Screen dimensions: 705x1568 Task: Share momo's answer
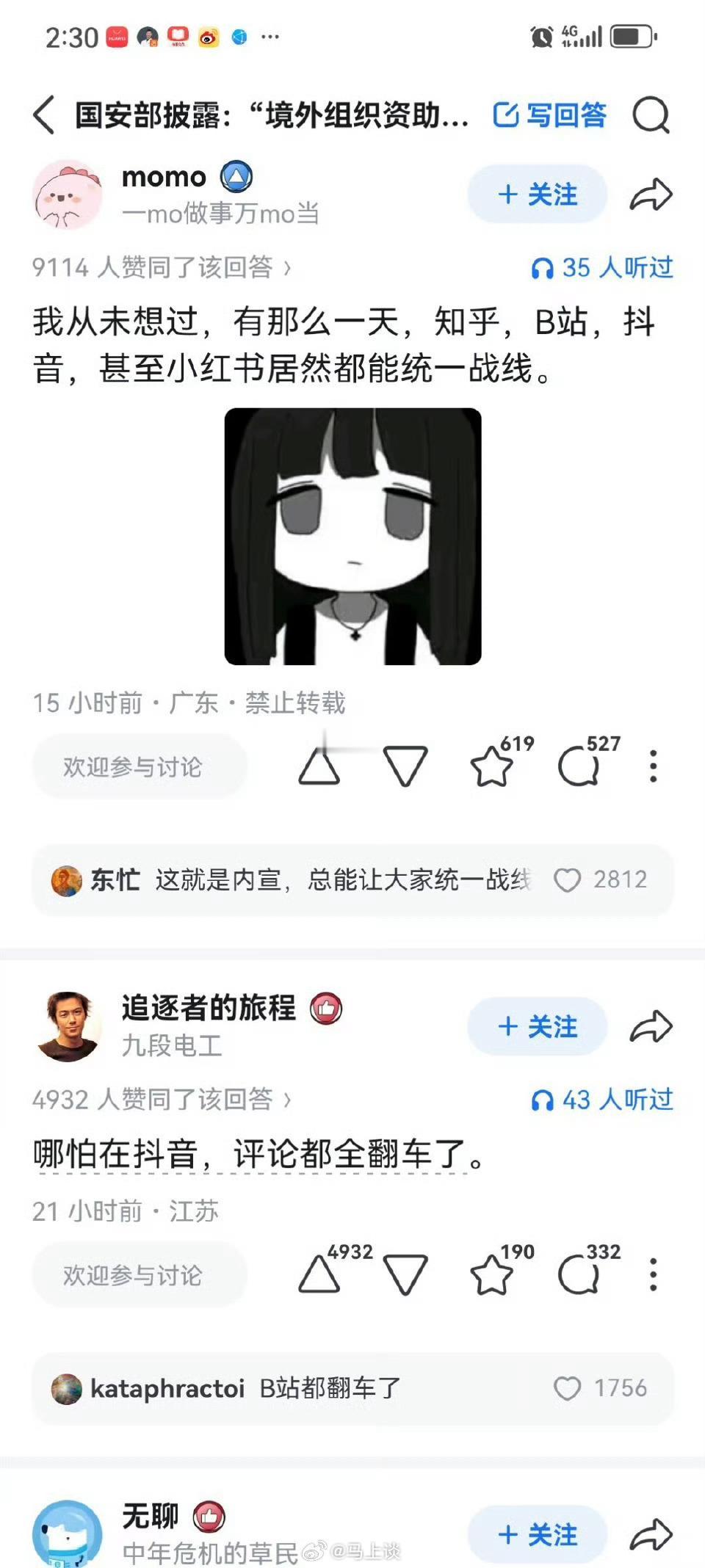(652, 194)
